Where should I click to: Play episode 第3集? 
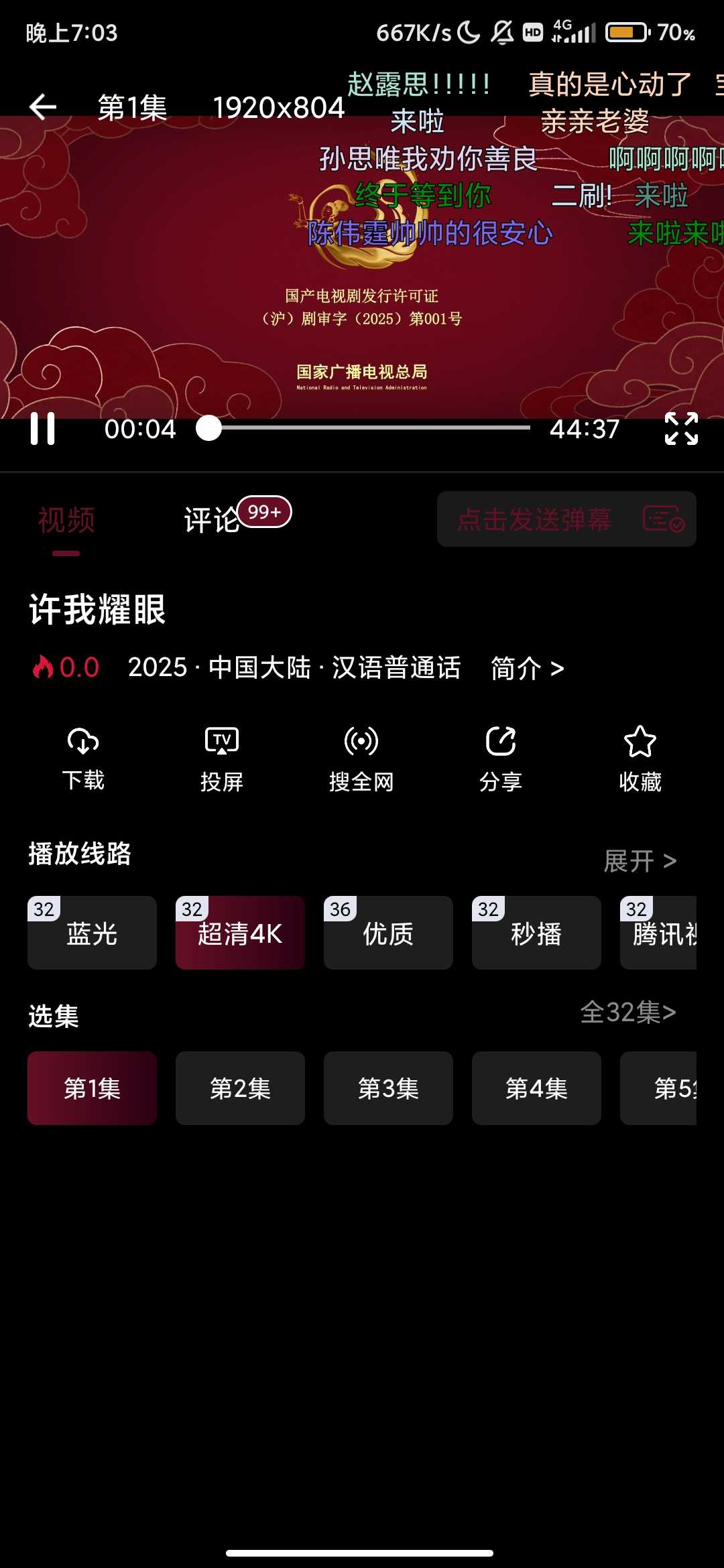388,1088
